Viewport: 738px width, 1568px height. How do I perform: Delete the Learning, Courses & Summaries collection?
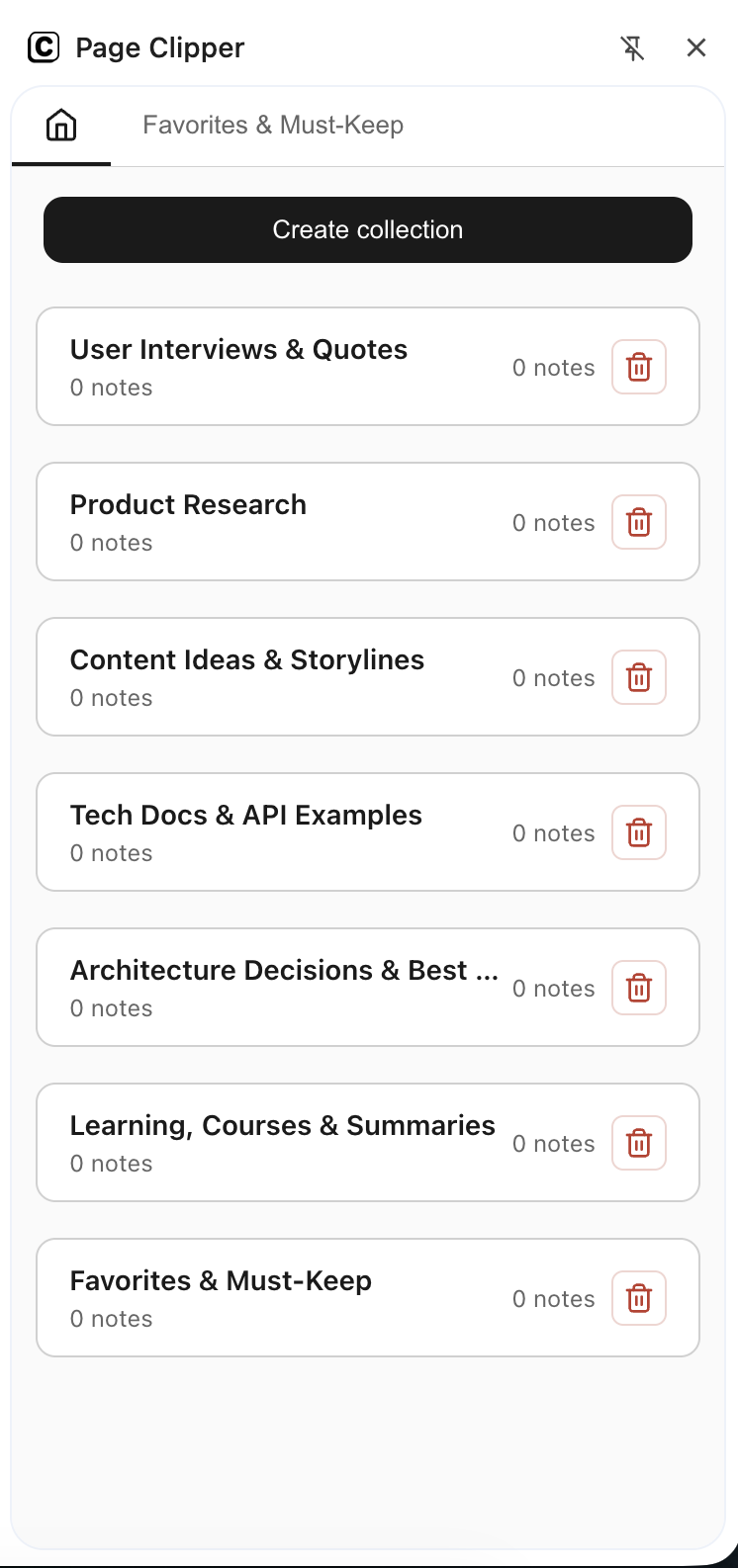click(638, 1143)
